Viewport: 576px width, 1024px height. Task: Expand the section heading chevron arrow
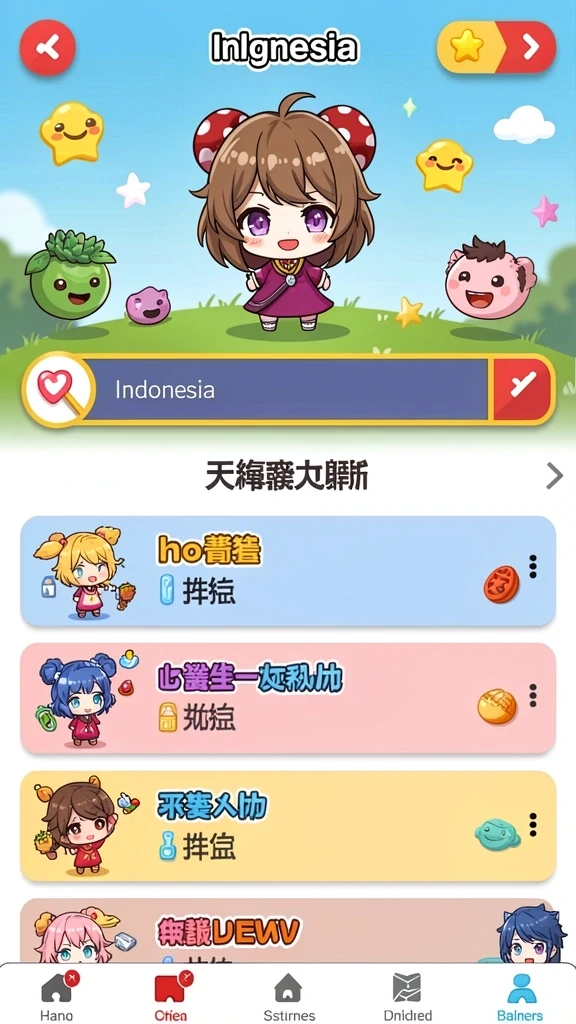[554, 476]
